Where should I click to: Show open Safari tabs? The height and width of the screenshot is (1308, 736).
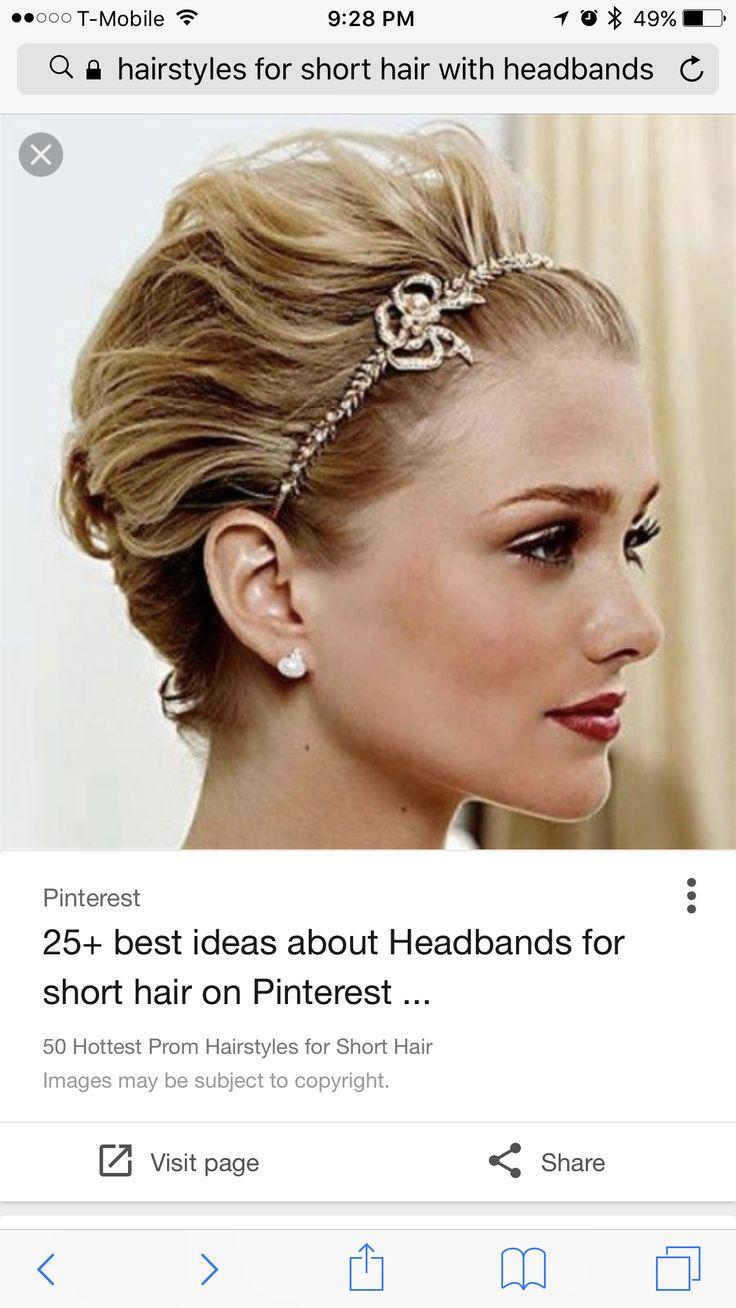coord(678,1269)
